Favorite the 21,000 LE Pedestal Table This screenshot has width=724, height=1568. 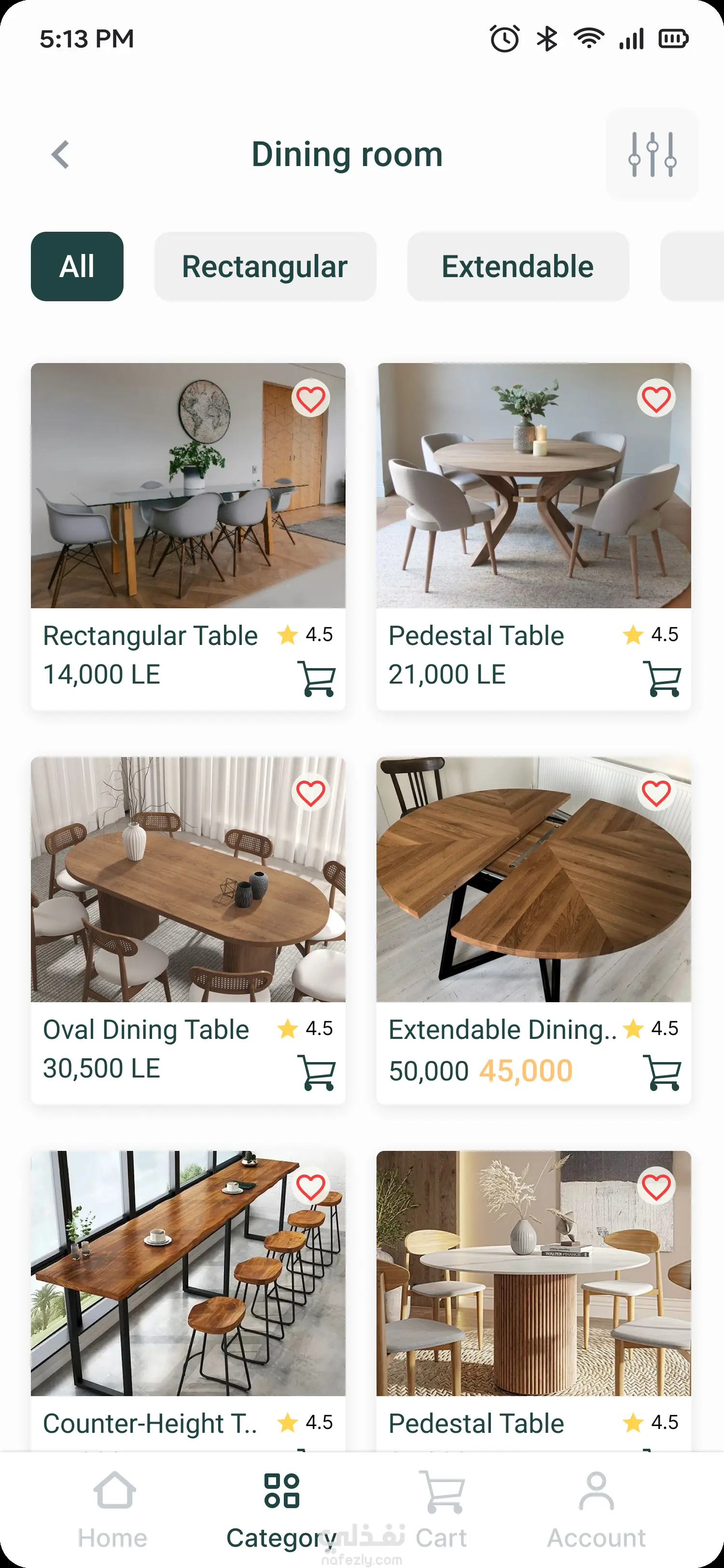coord(656,399)
